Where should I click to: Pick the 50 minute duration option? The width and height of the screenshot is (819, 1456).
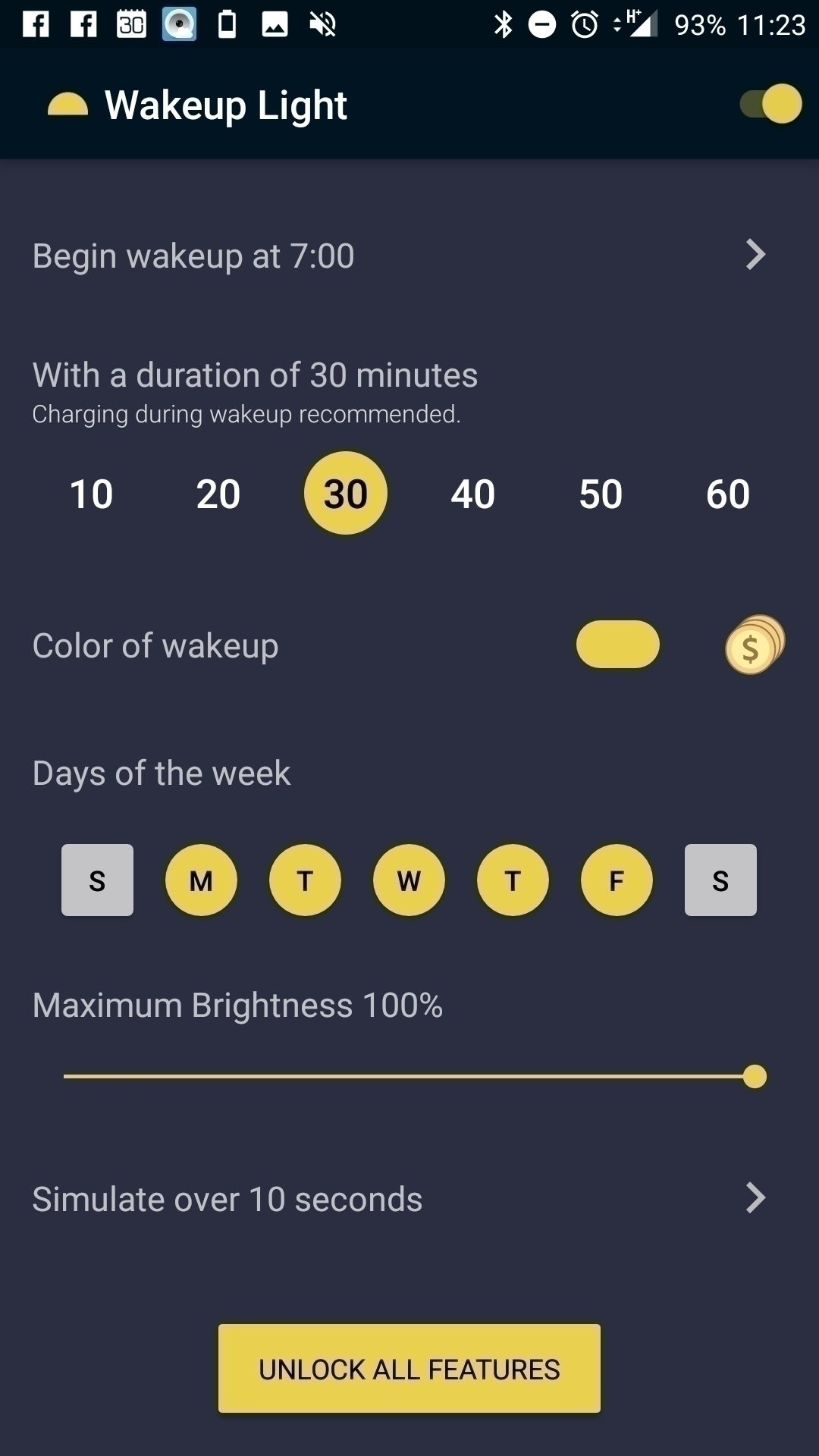(601, 494)
